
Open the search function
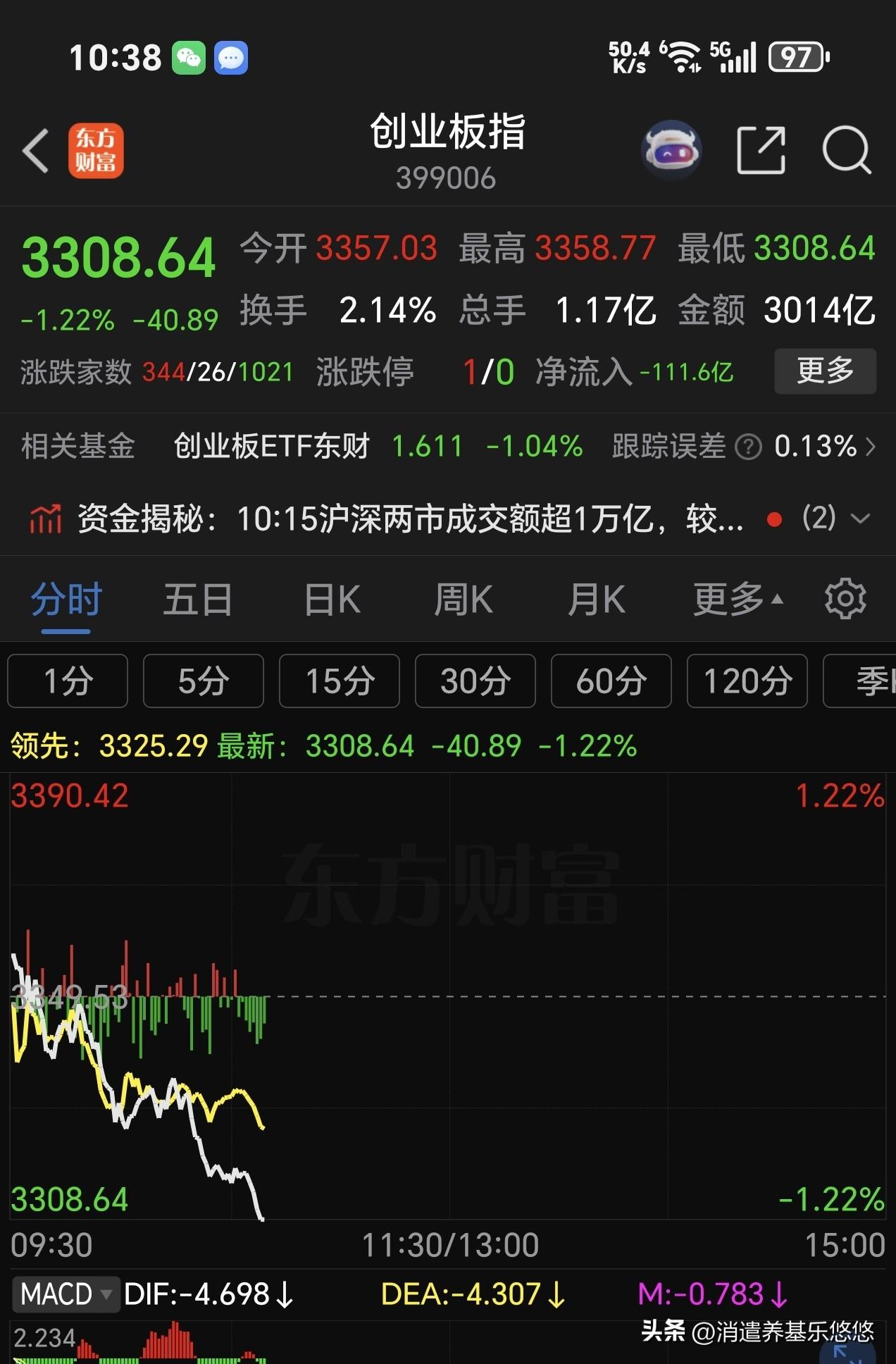(x=848, y=149)
